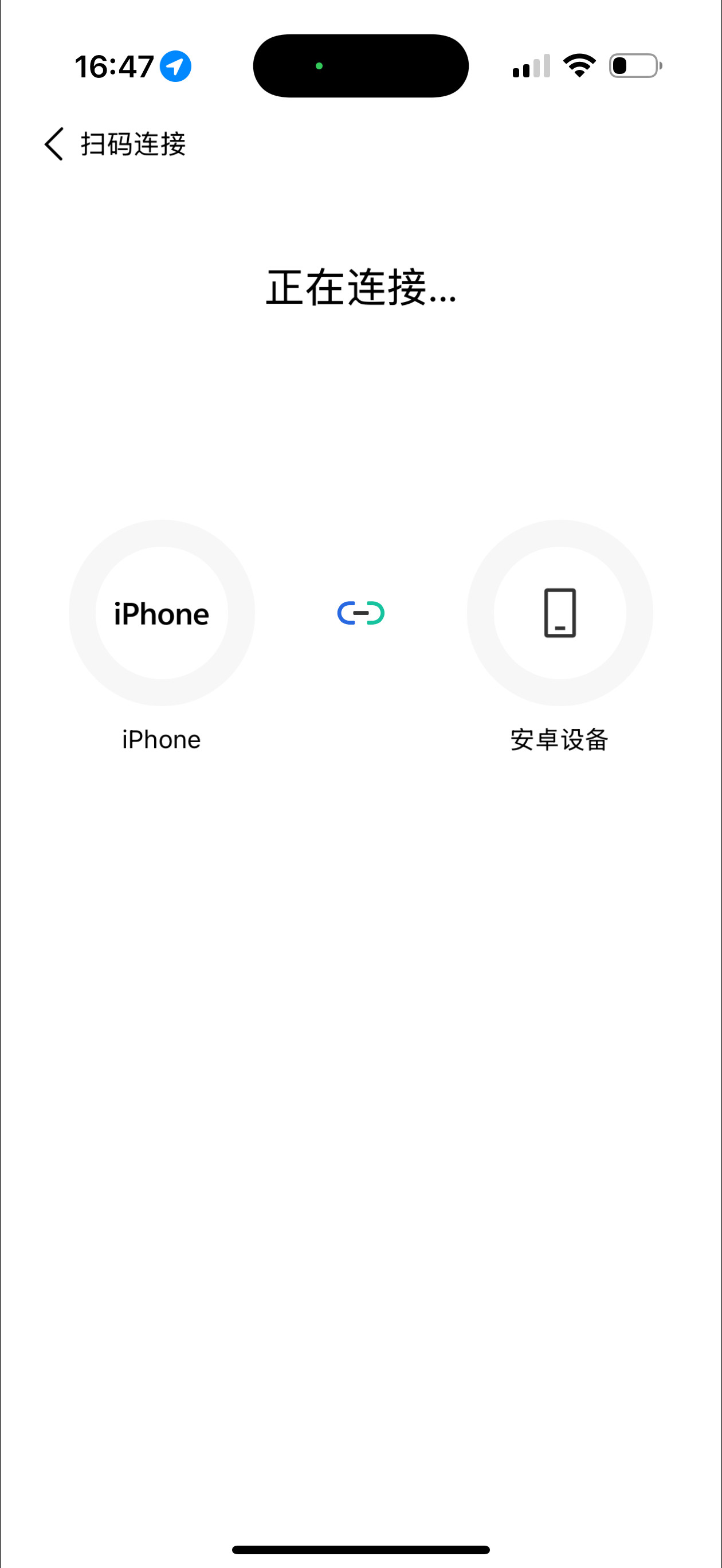Tap the connection progress bar
Viewport: 722px width, 1568px height.
click(361, 425)
